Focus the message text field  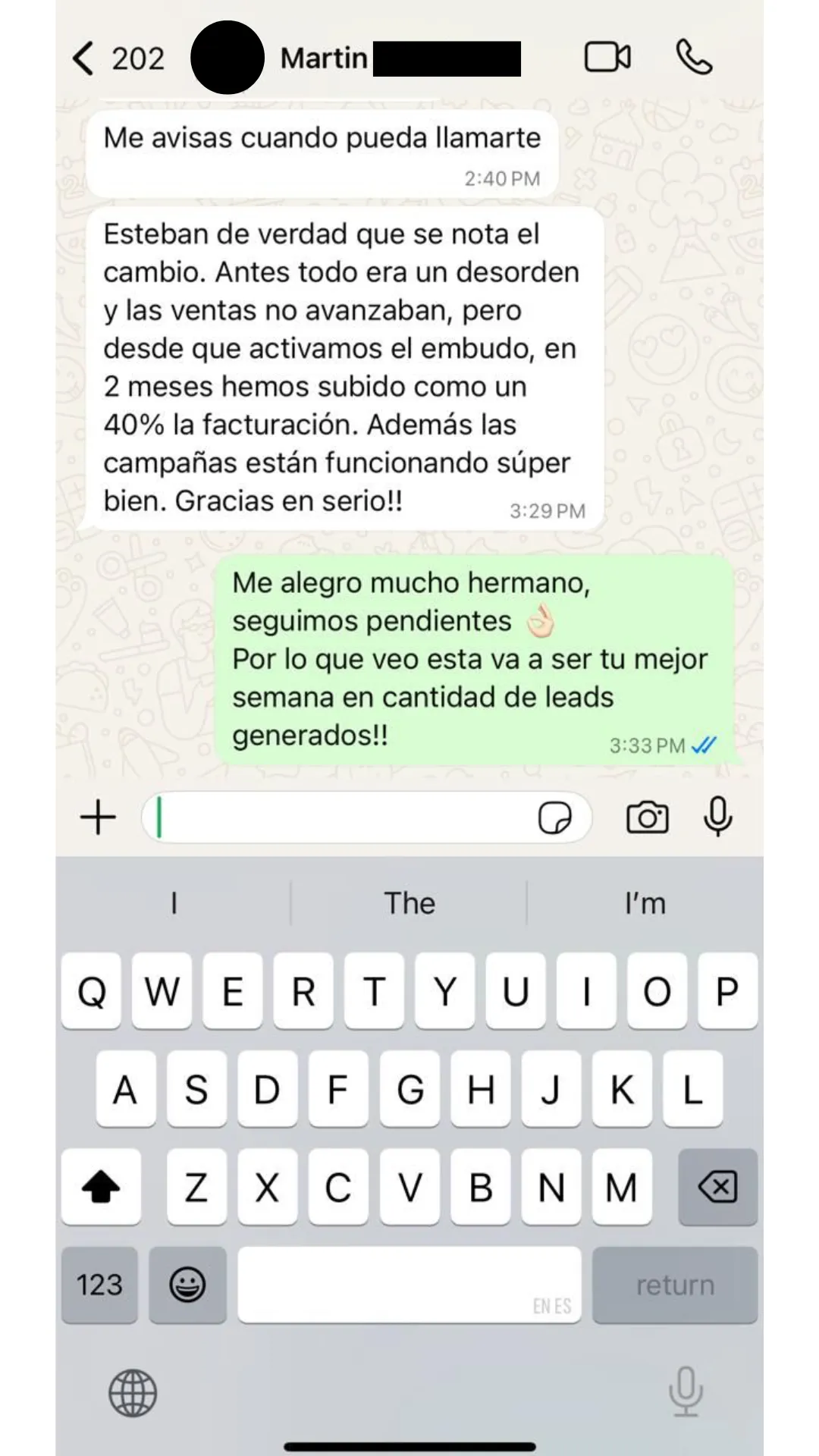(341, 818)
